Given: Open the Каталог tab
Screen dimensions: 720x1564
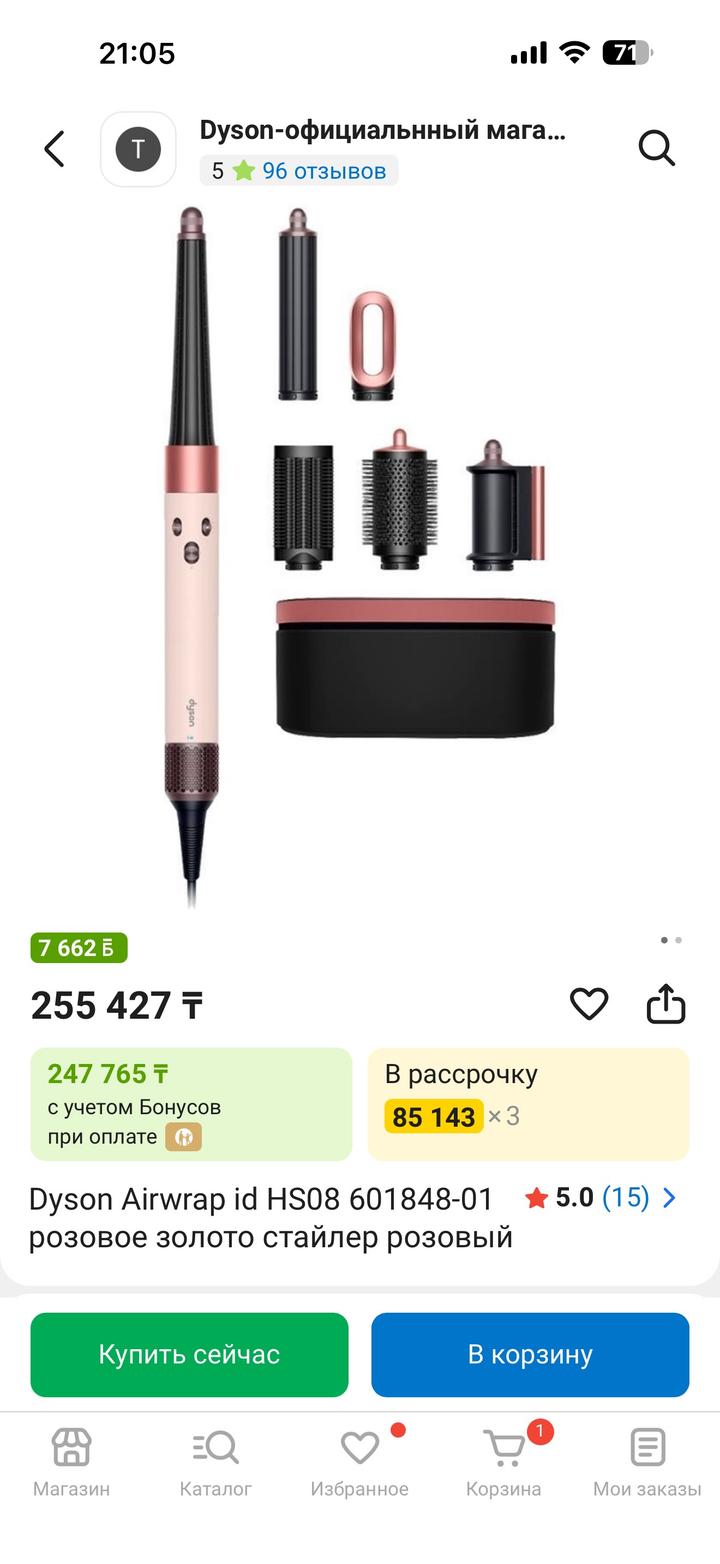Looking at the screenshot, I should click(215, 1461).
